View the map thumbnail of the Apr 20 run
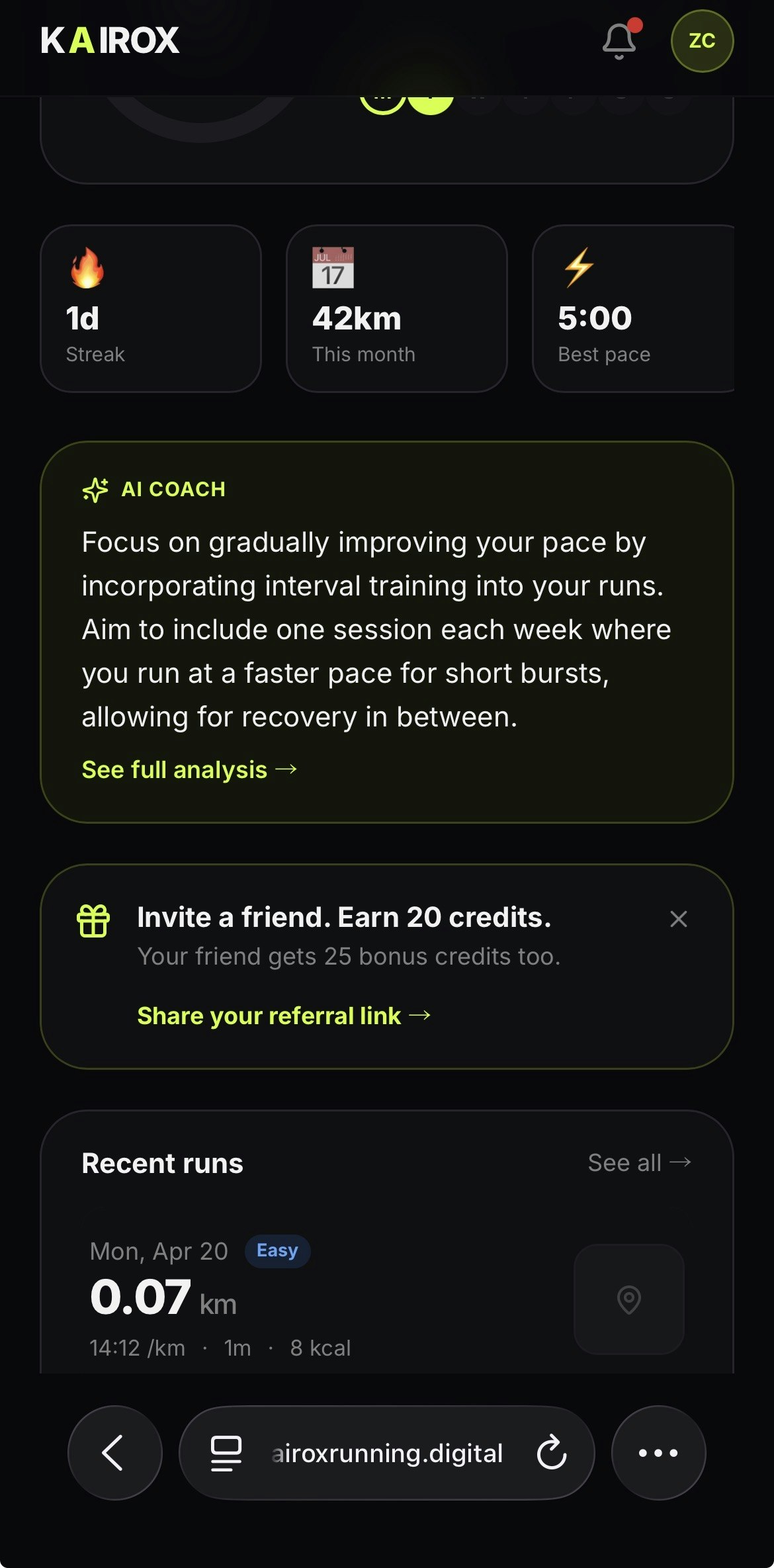This screenshot has width=774, height=1568. click(x=629, y=1299)
